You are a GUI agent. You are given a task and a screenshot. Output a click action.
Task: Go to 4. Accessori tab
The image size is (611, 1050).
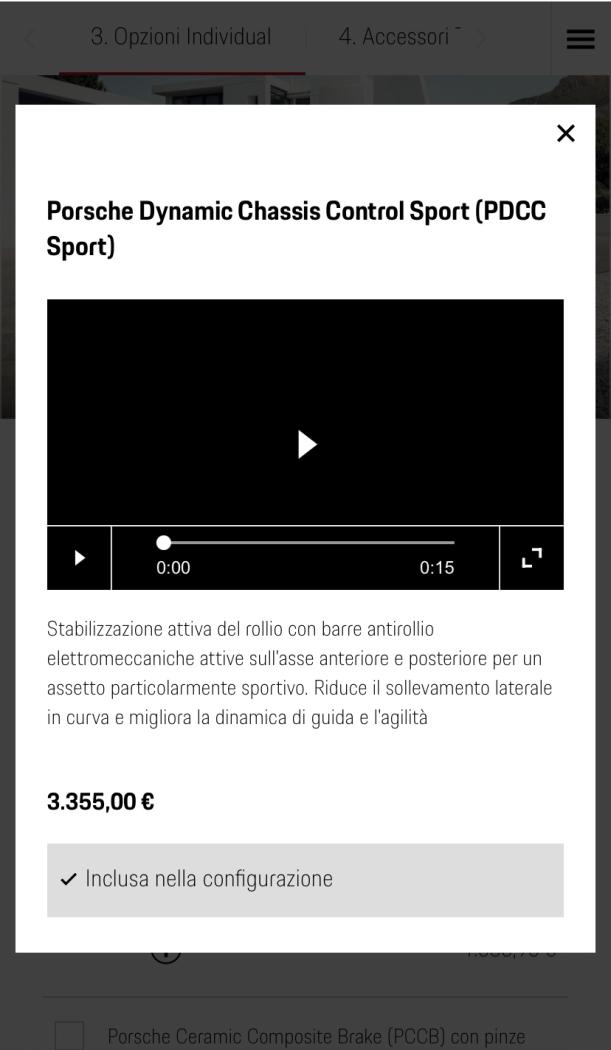tap(398, 37)
